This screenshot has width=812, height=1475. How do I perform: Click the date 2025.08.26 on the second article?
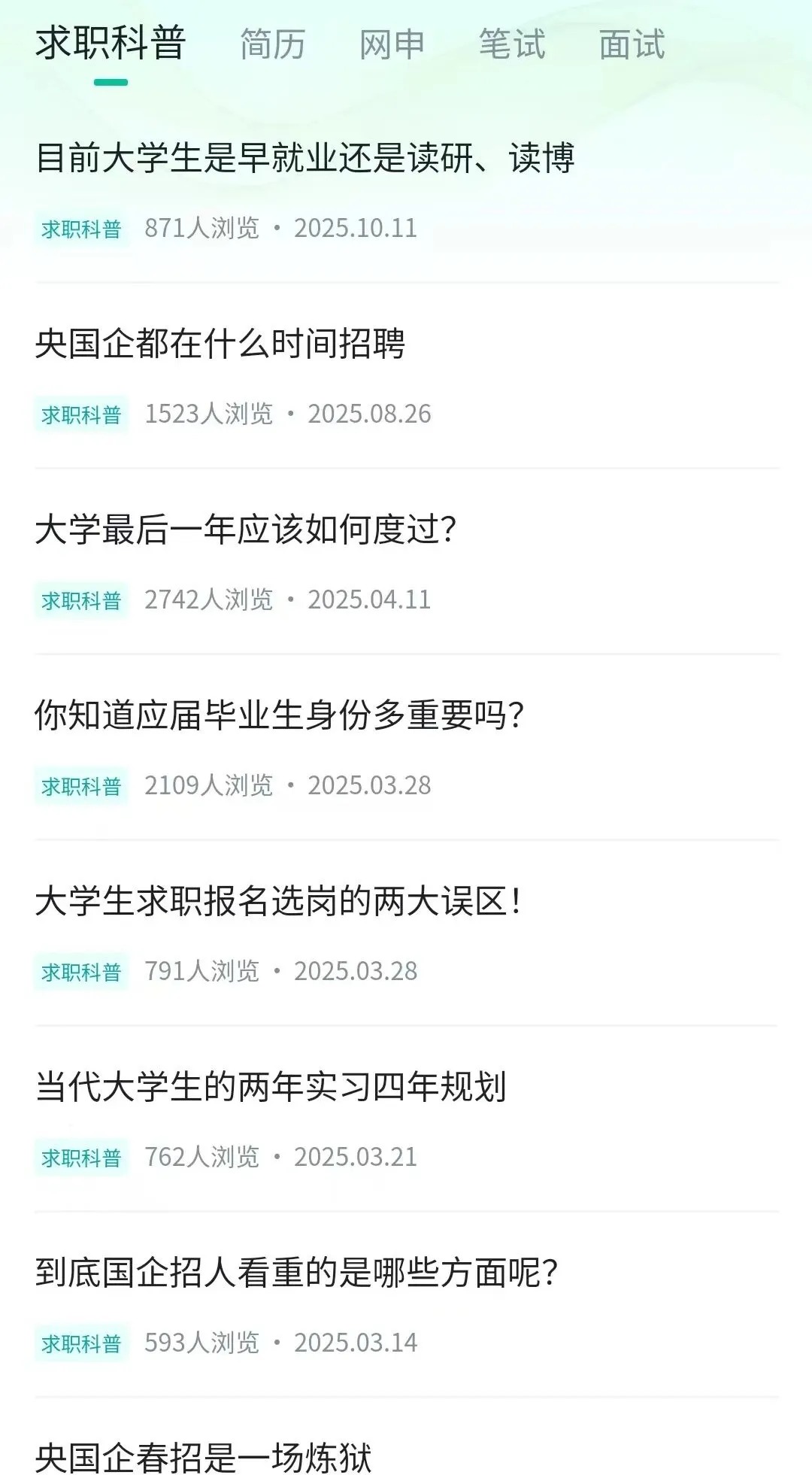pos(368,414)
